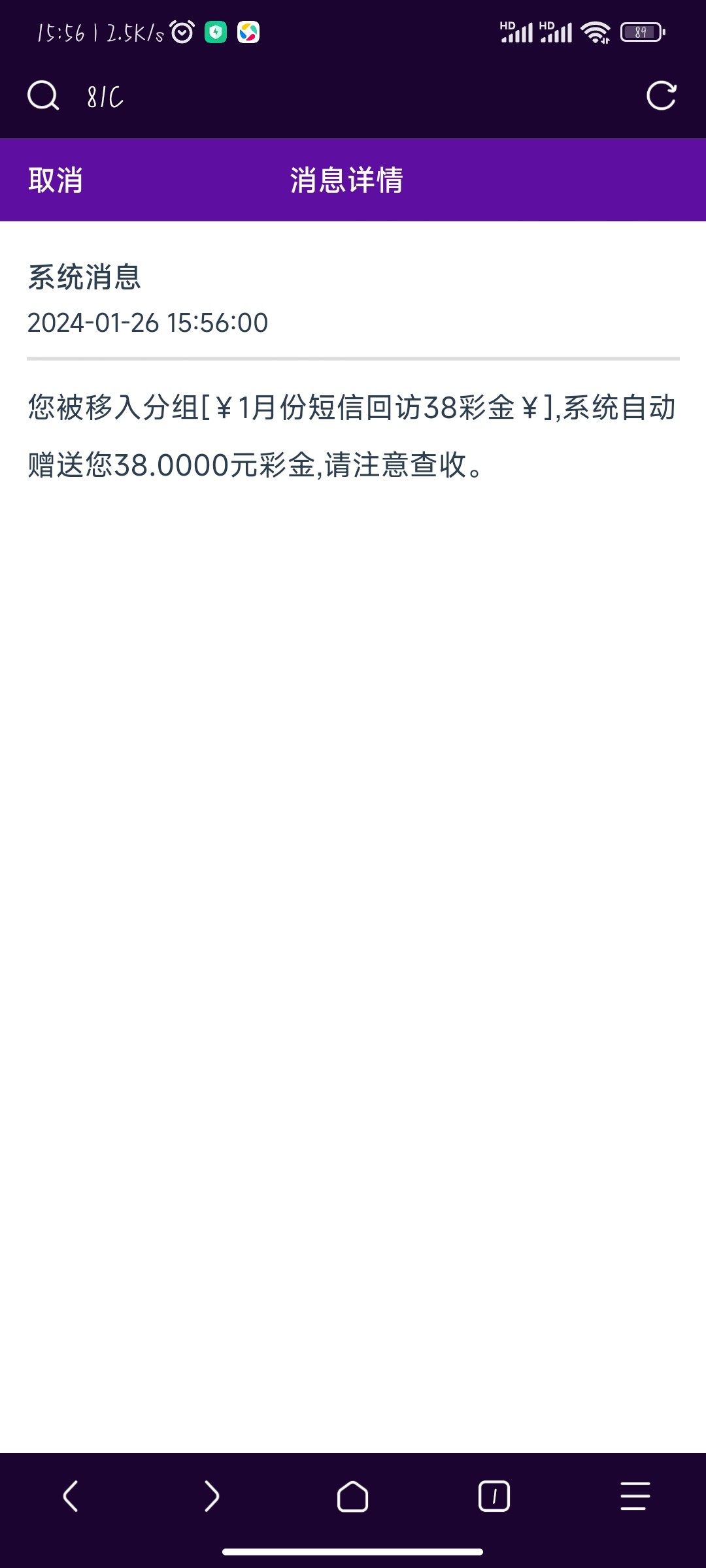Tap 取消 to leave message details

pos(56,180)
